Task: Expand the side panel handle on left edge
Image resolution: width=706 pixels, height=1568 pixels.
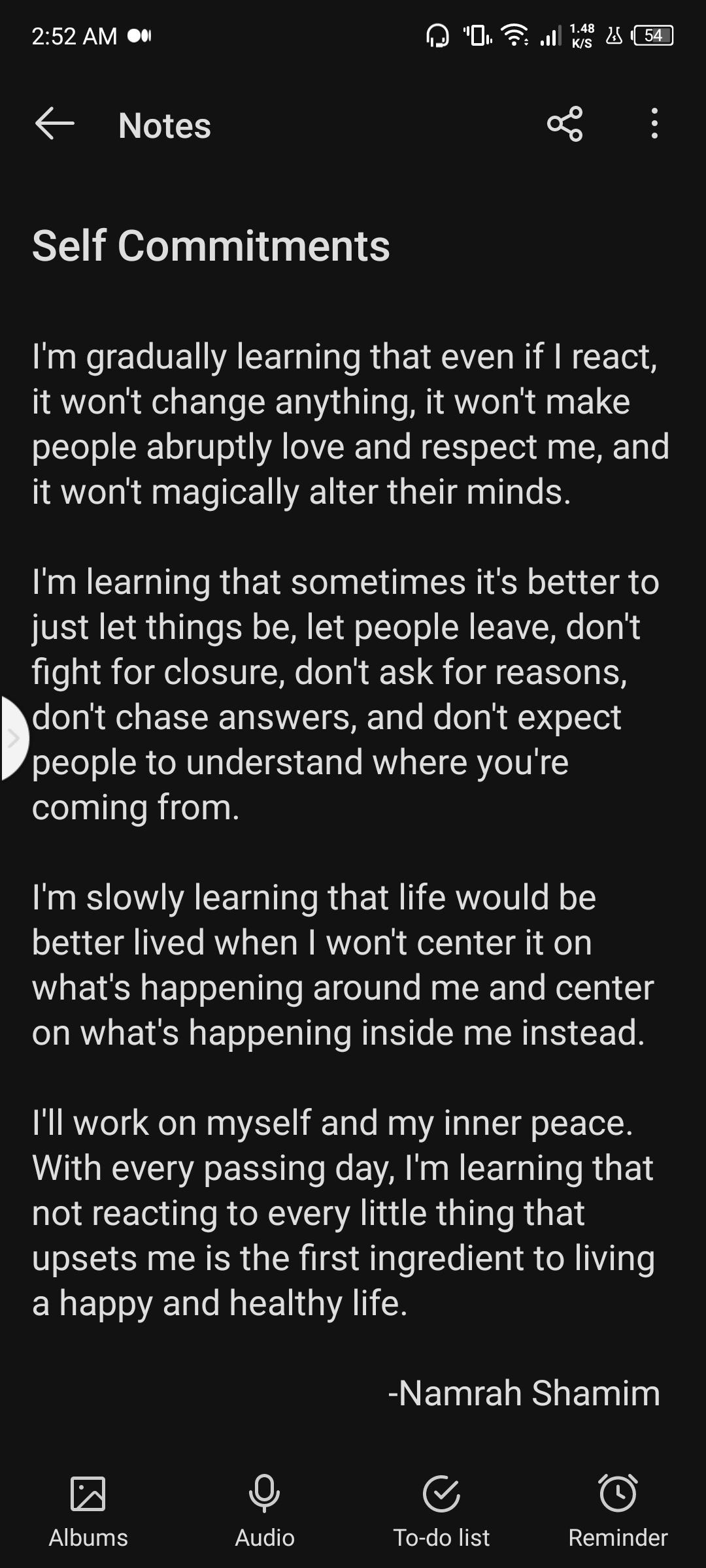Action: (13, 738)
